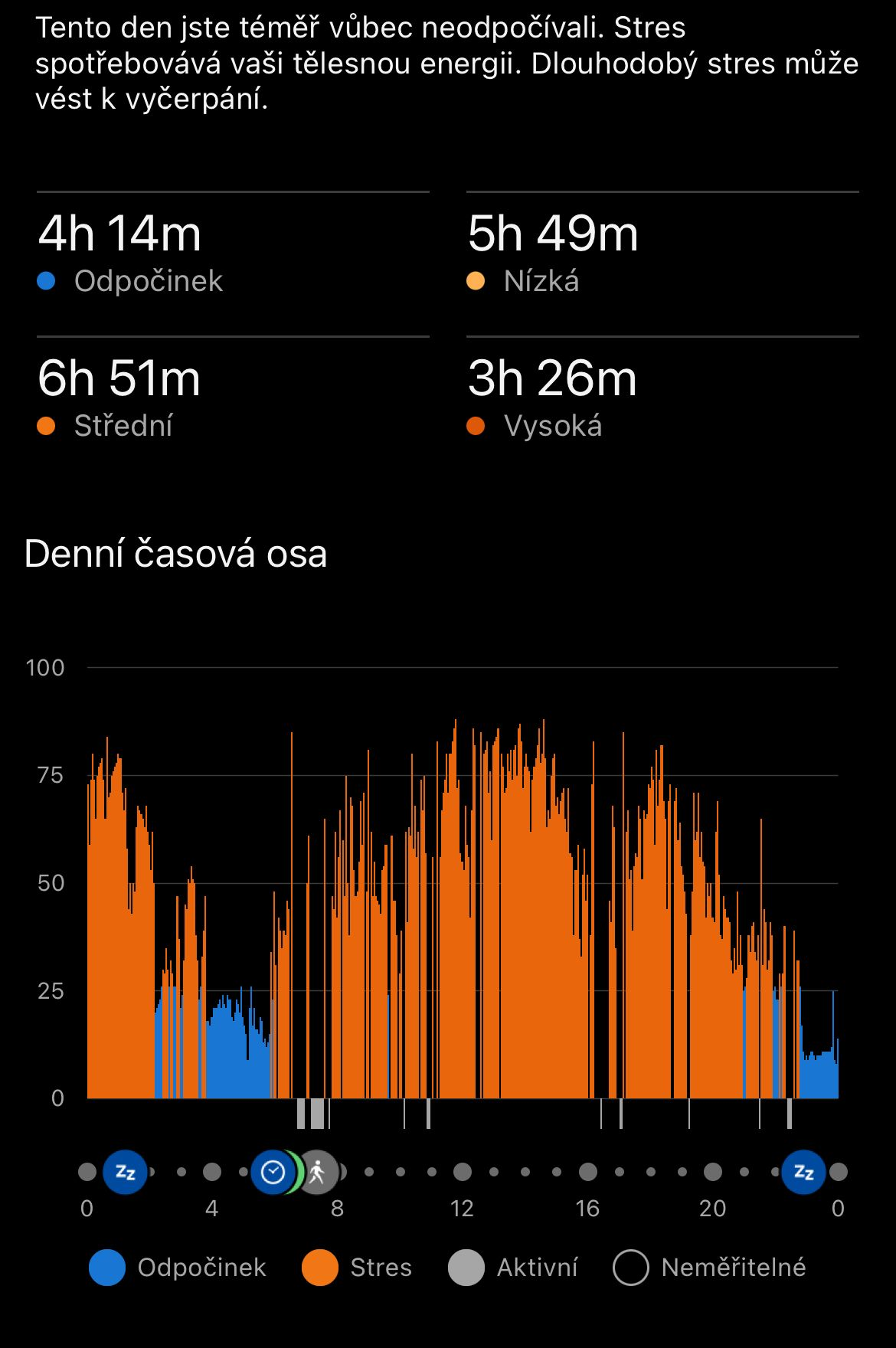
Task: Open the walking activity marker on the timeline
Action: [x=319, y=1172]
